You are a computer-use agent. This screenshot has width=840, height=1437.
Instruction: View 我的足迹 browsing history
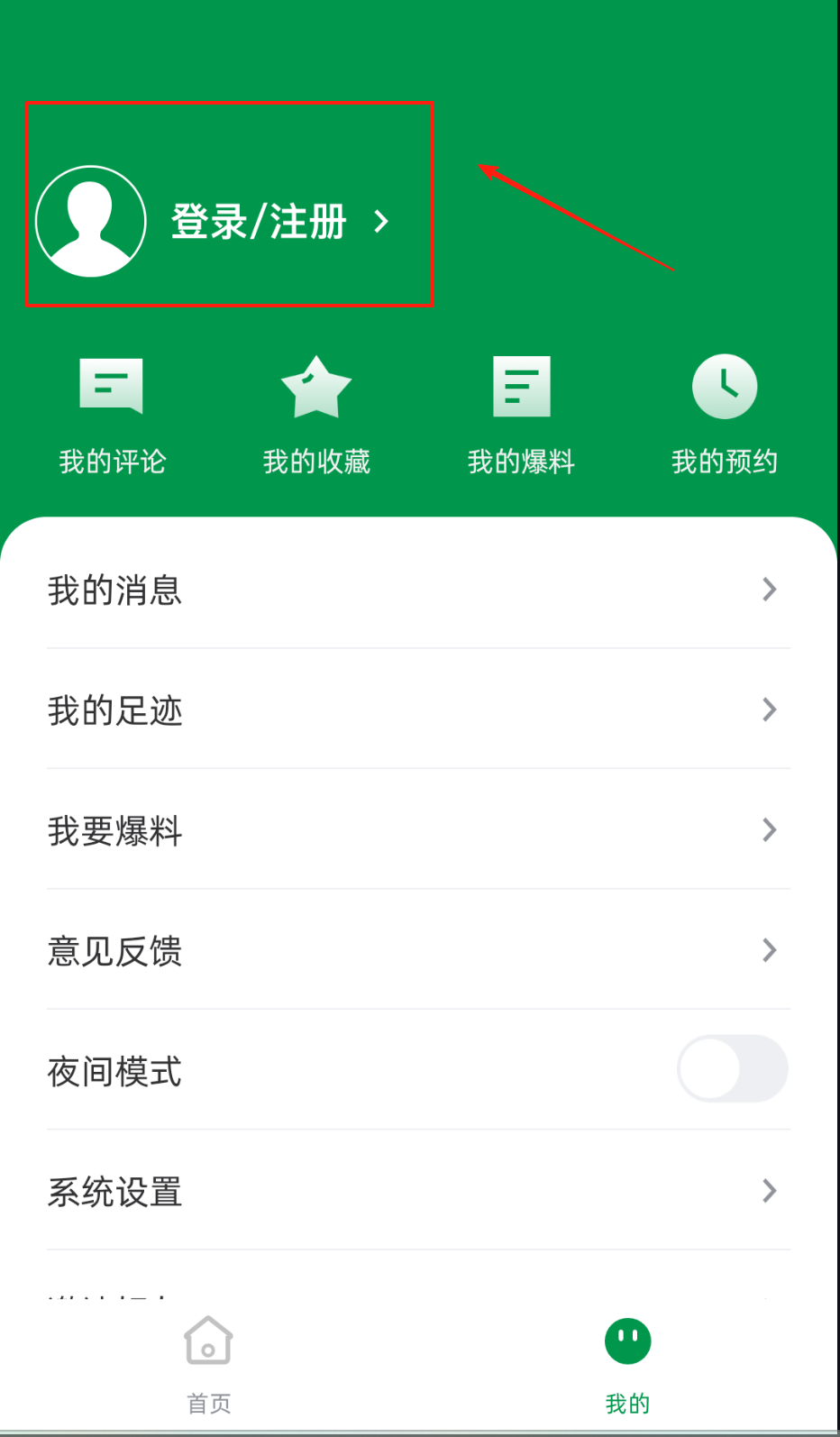pyautogui.click(x=418, y=710)
